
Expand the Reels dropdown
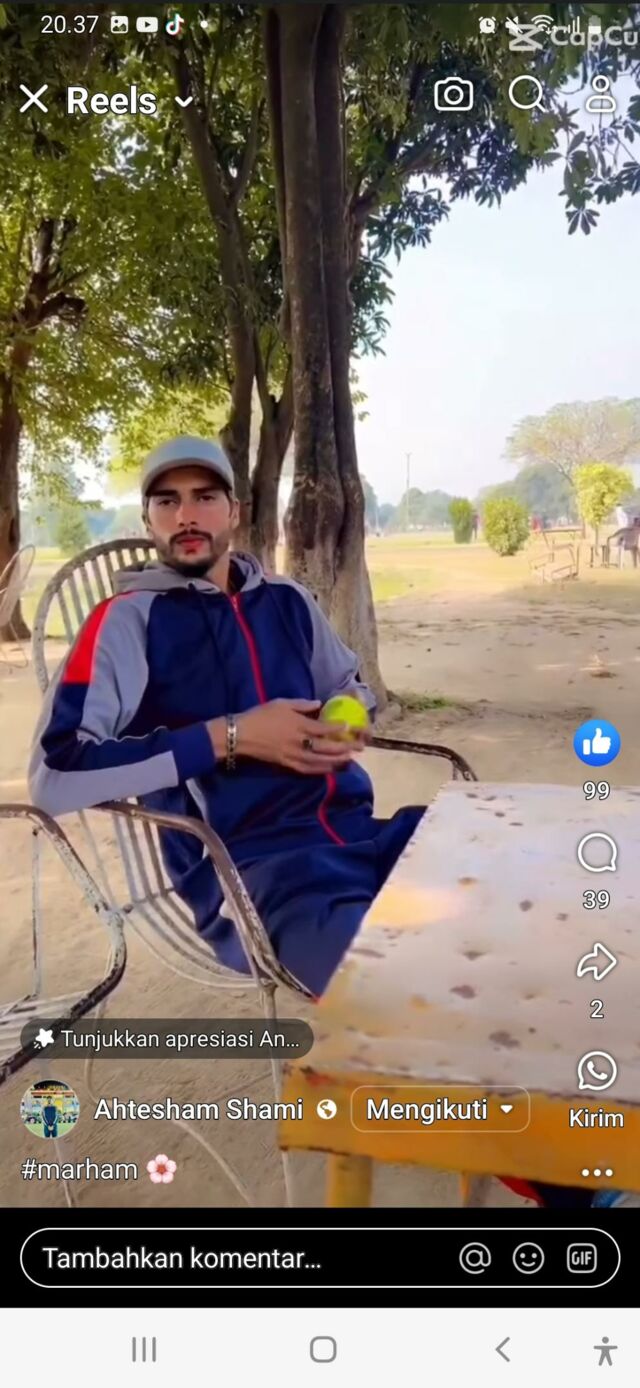point(184,101)
